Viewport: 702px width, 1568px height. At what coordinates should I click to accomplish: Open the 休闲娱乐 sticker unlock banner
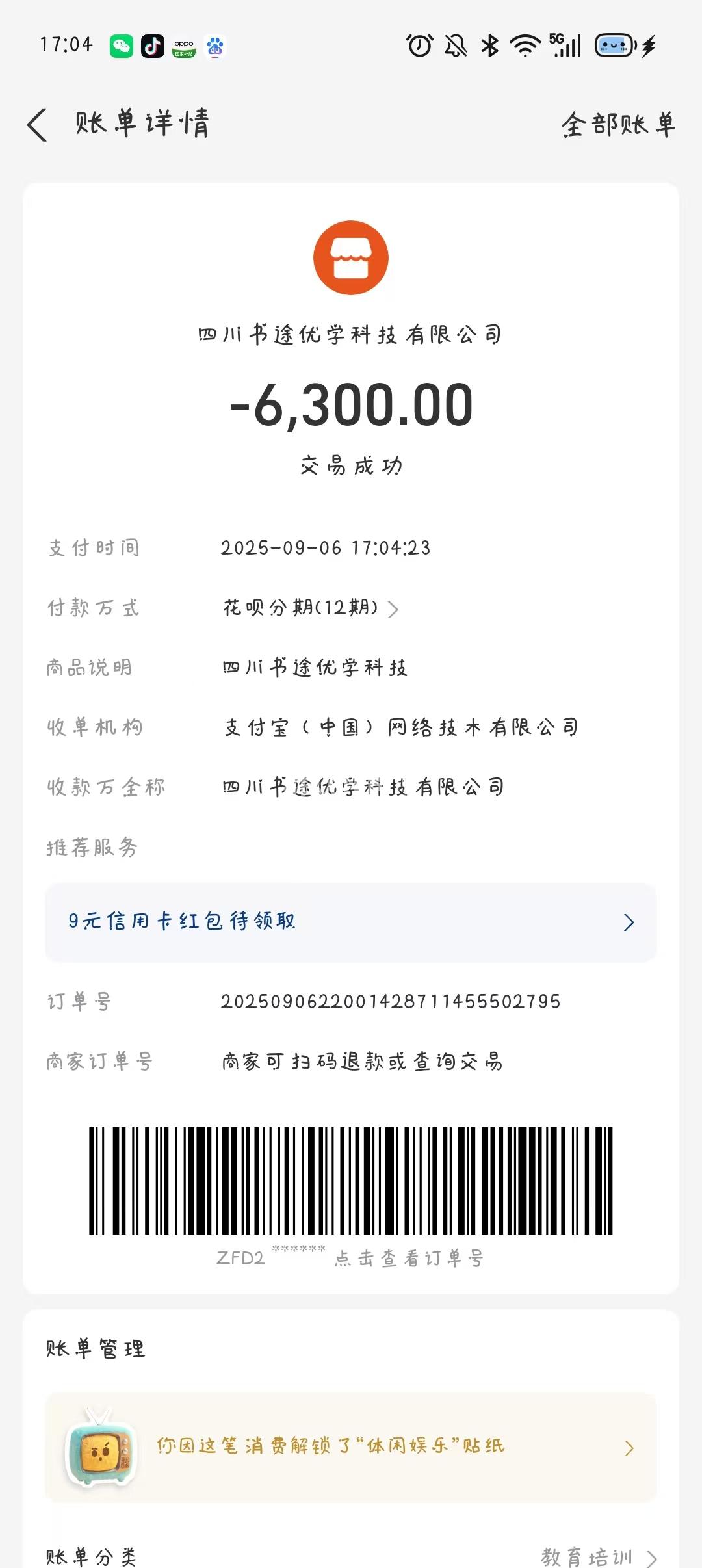coord(351,1447)
